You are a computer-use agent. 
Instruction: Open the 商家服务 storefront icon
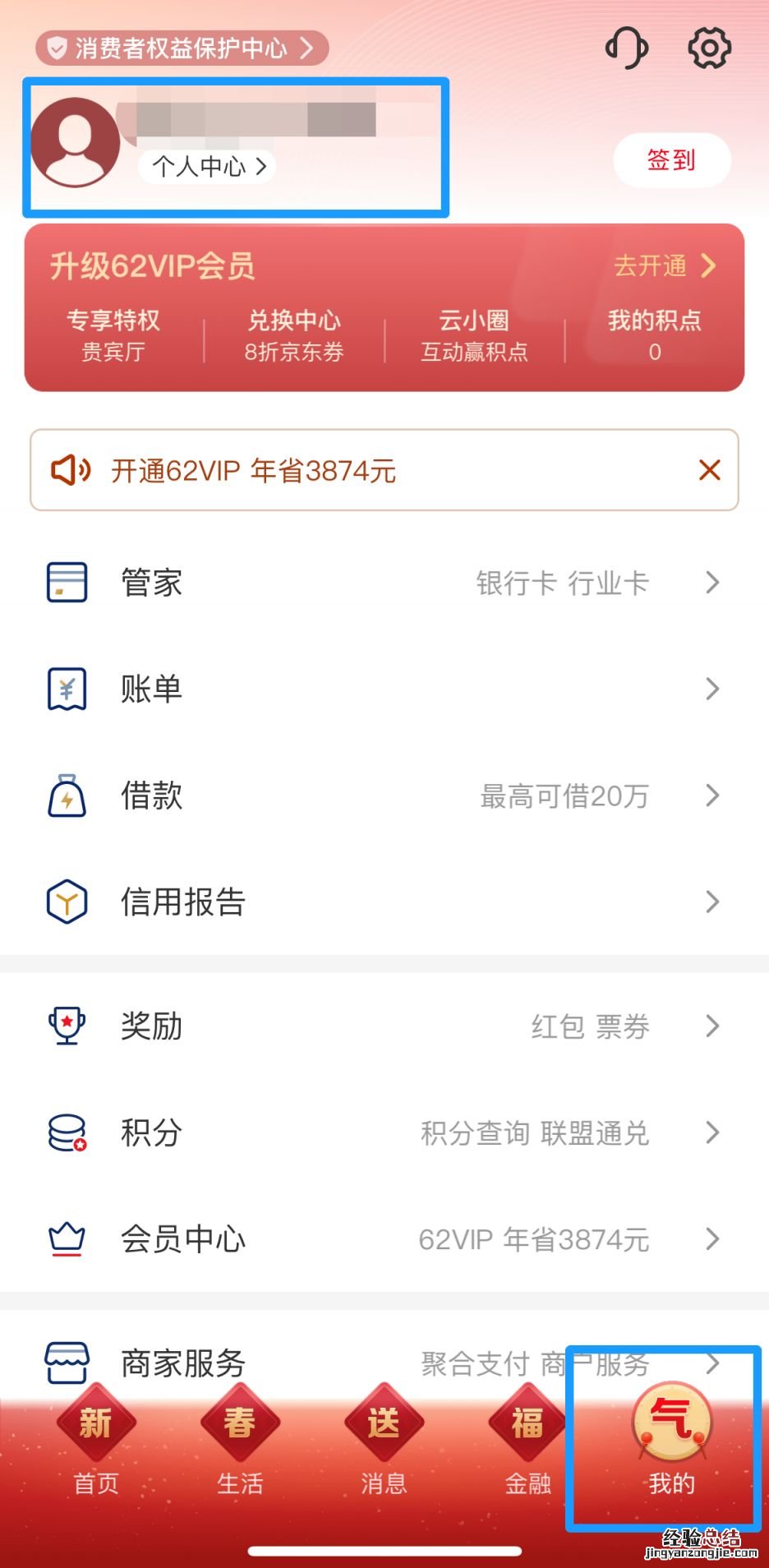66,1360
